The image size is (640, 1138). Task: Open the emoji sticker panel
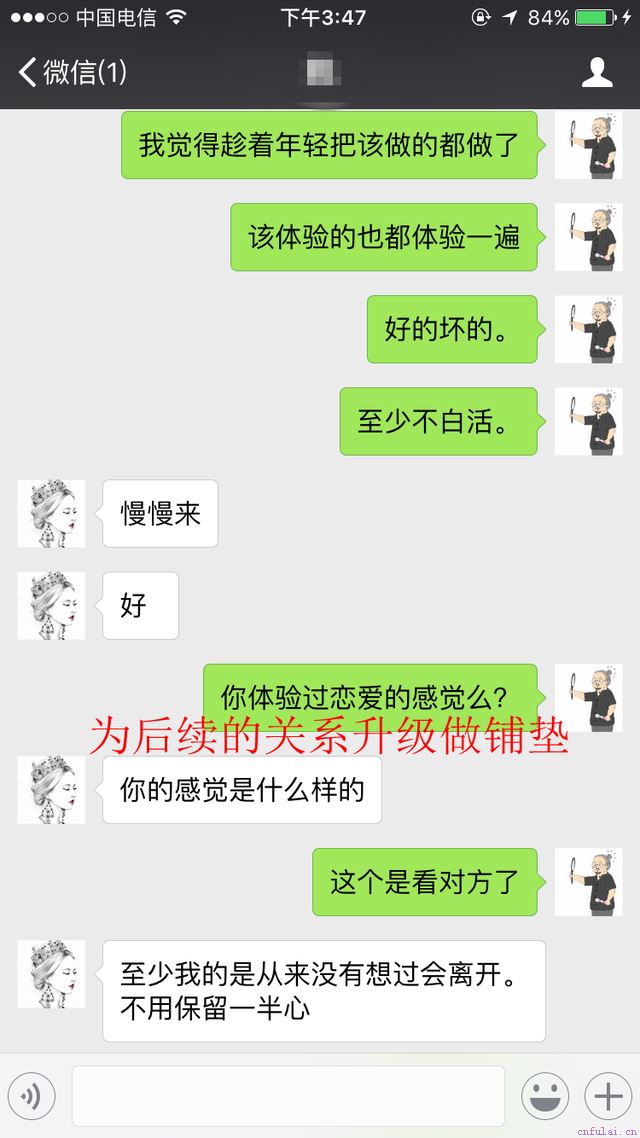point(545,1097)
